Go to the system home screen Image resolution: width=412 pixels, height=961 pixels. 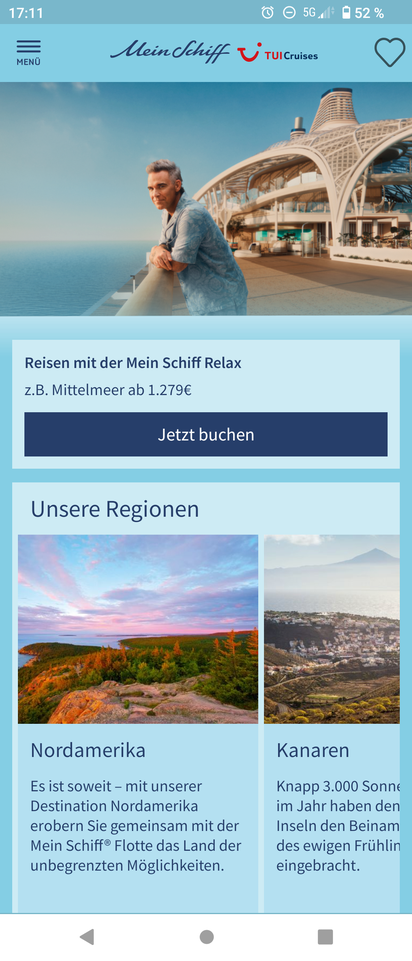pos(207,936)
